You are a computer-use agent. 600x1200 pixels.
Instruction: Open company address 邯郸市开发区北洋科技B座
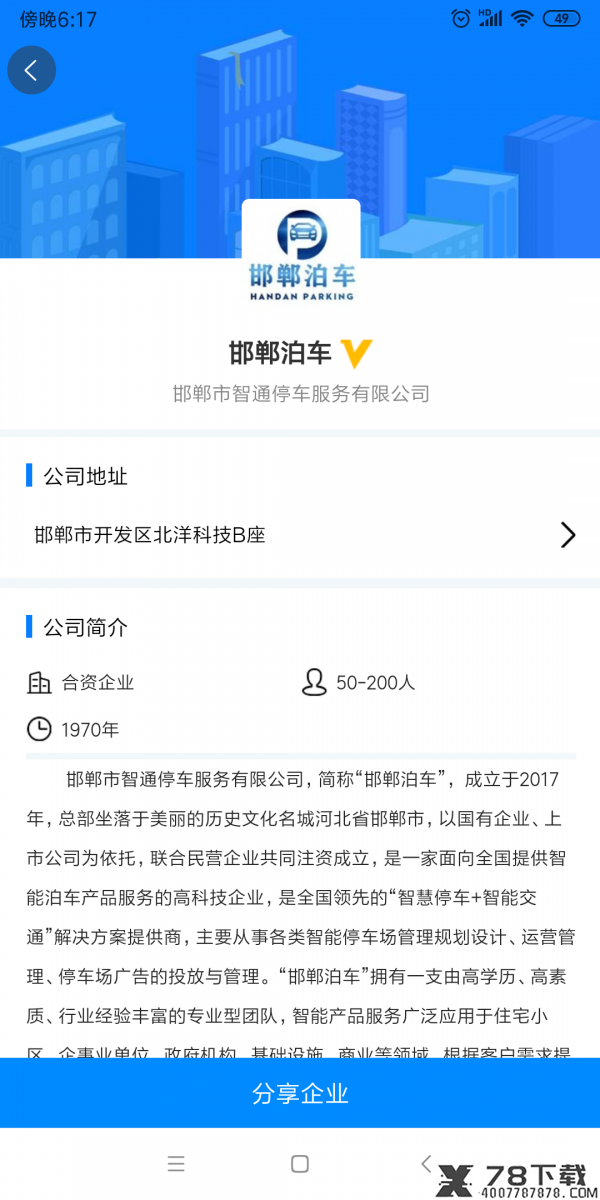pos(300,535)
